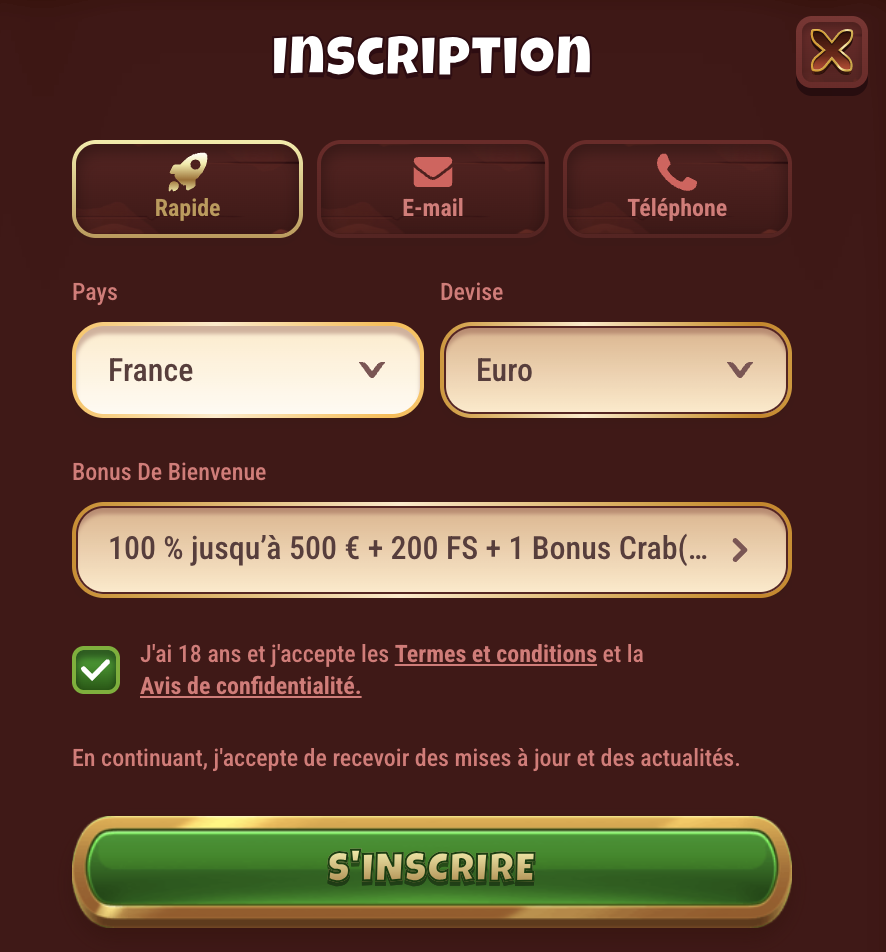Click the rocket icon on the Rapide tab
The image size is (886, 952).
pos(186,171)
